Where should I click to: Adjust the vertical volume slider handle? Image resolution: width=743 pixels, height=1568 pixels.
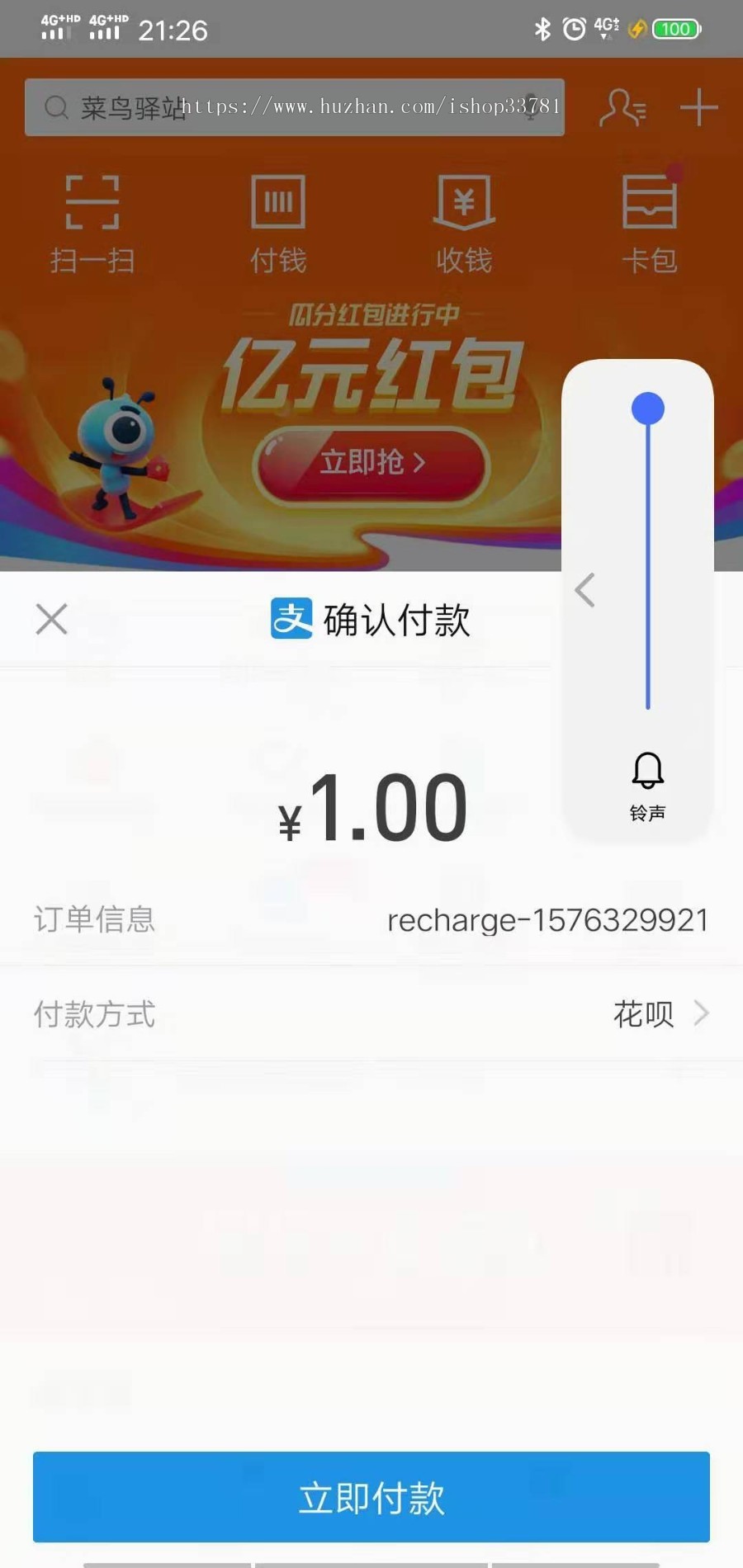[649, 407]
